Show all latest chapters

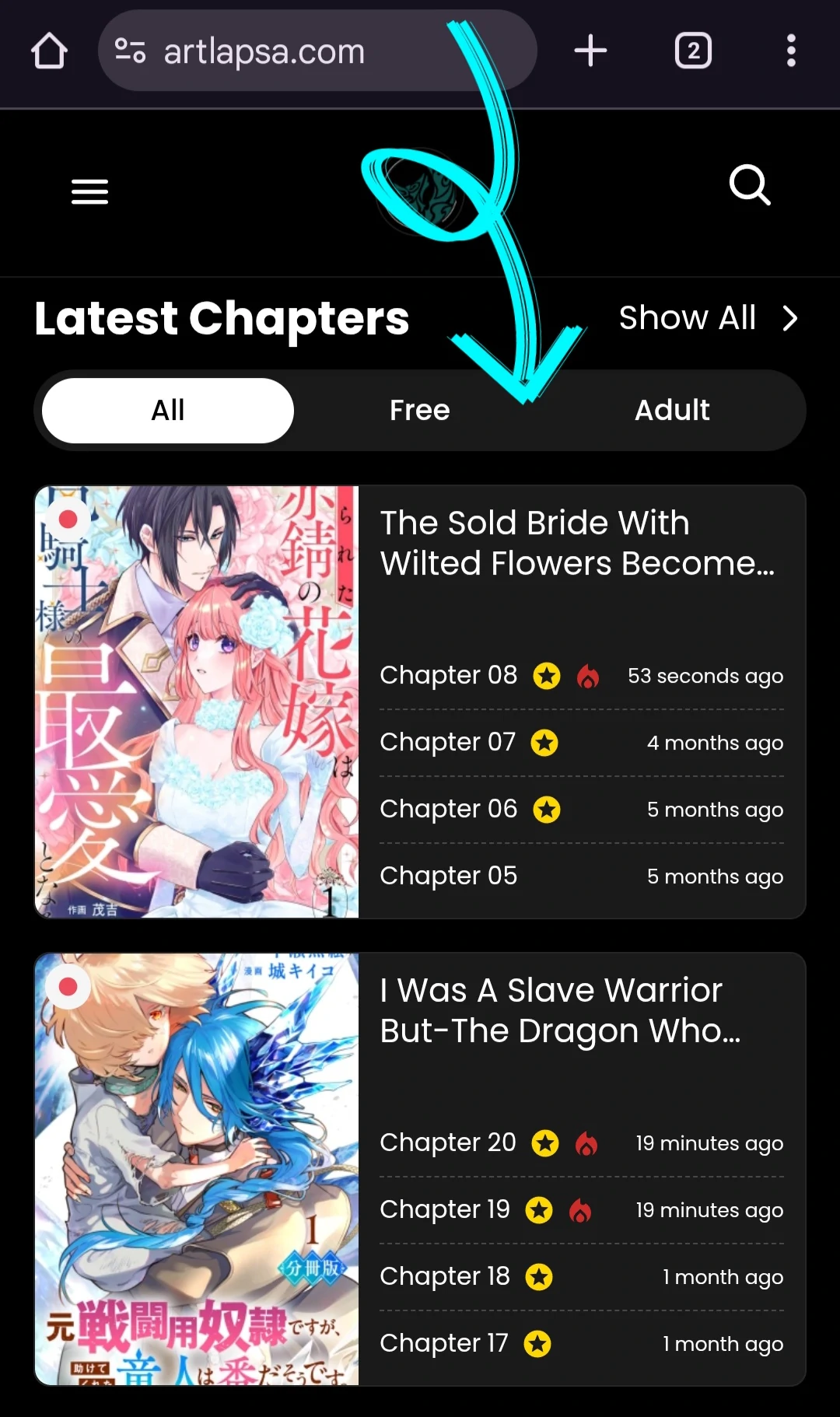[x=708, y=318]
